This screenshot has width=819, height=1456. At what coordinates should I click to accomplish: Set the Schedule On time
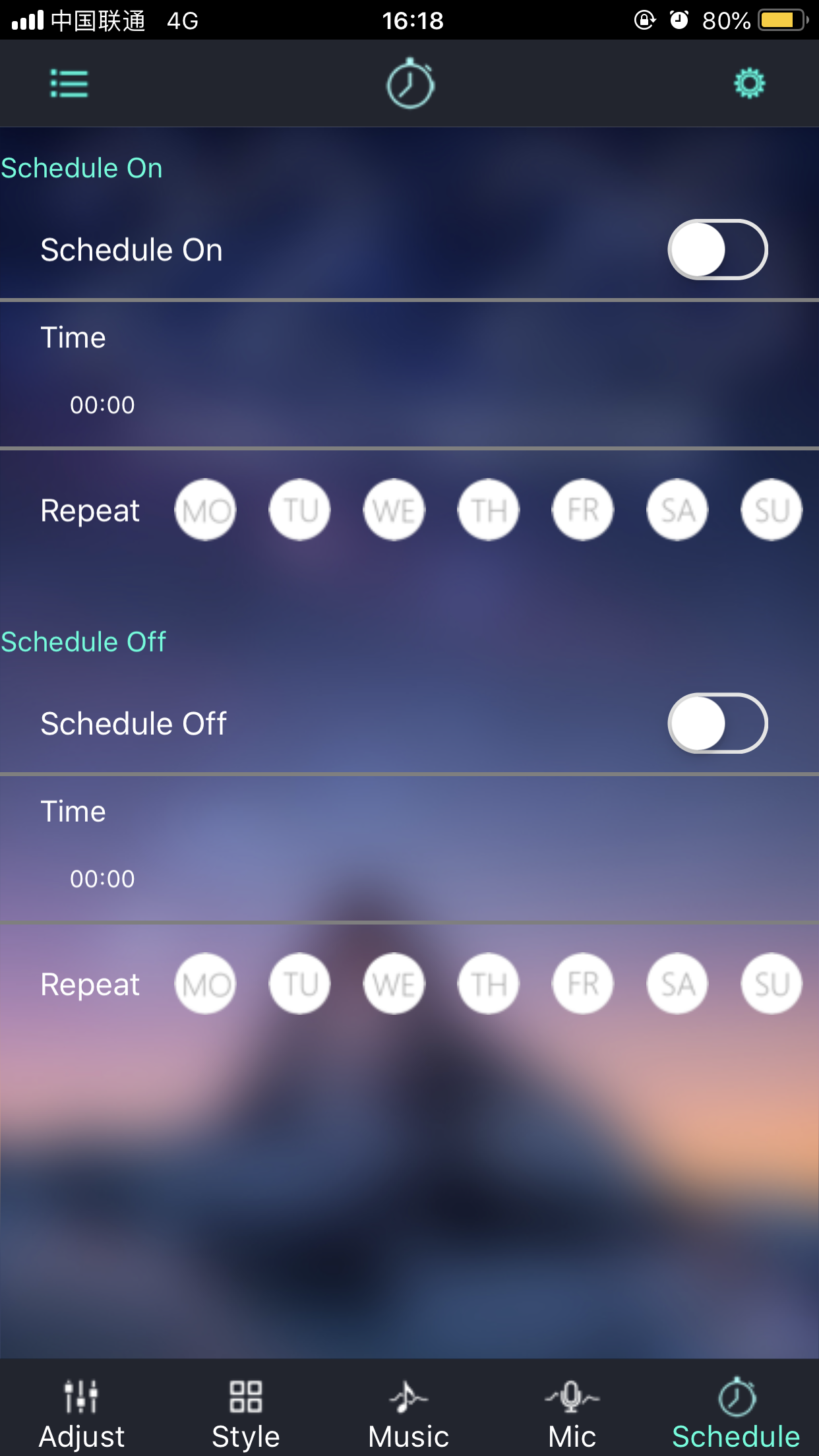coord(102,405)
